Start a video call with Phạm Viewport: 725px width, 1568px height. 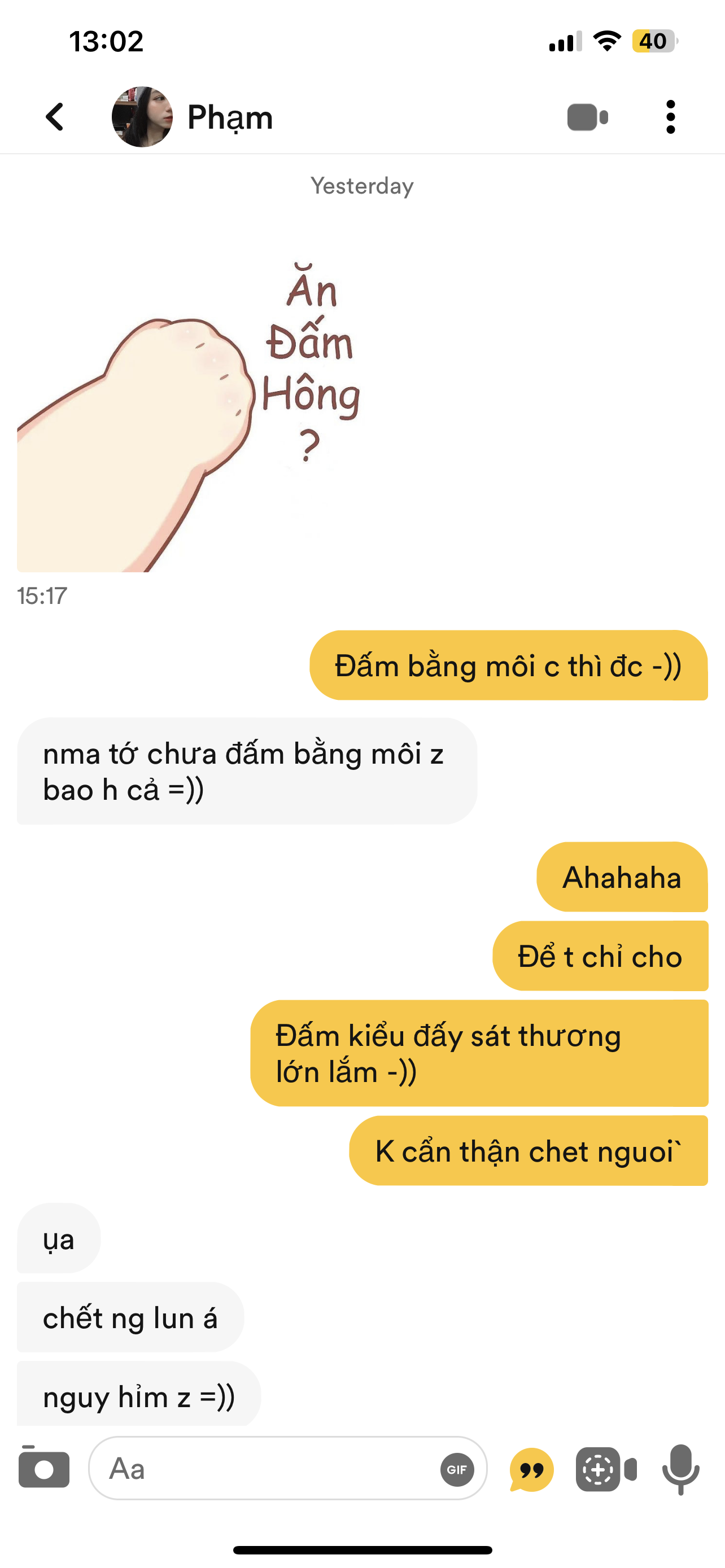point(587,117)
